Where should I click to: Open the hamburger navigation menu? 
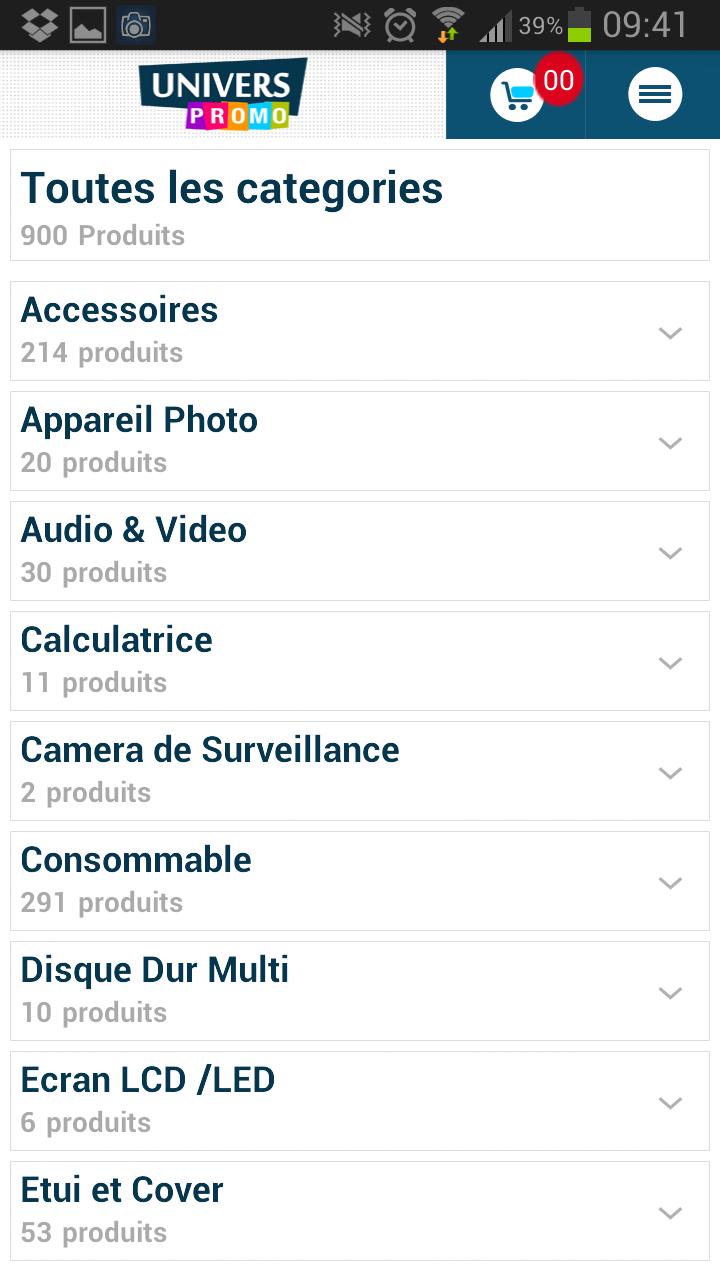tap(654, 94)
